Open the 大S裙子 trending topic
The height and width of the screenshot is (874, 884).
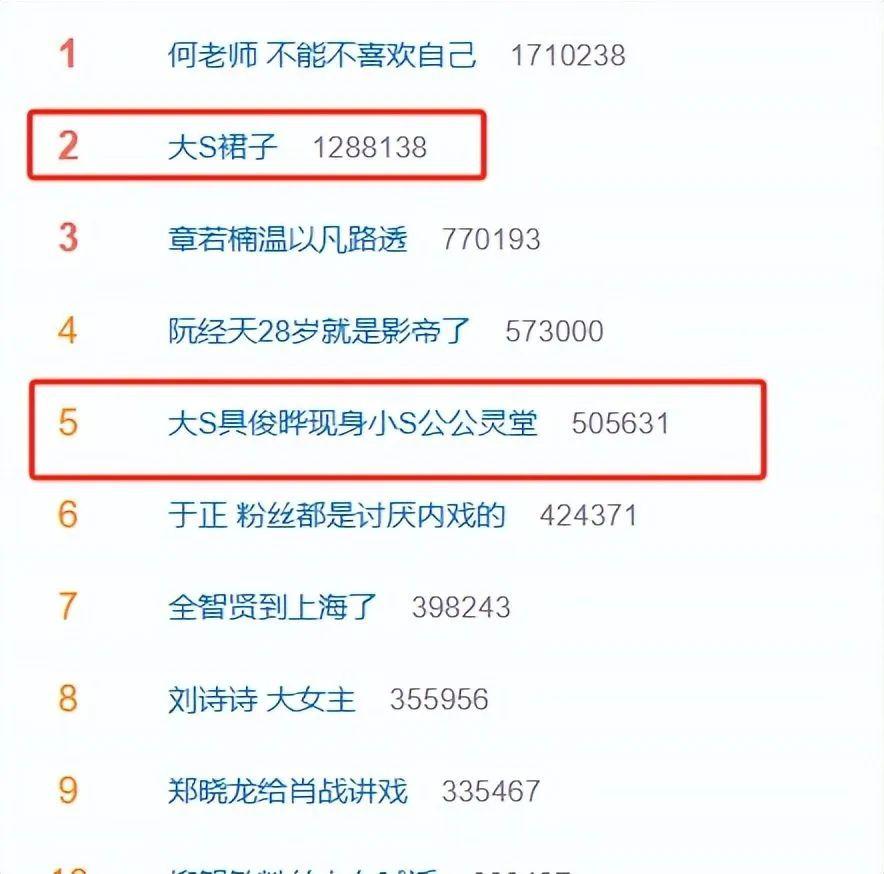(x=223, y=147)
